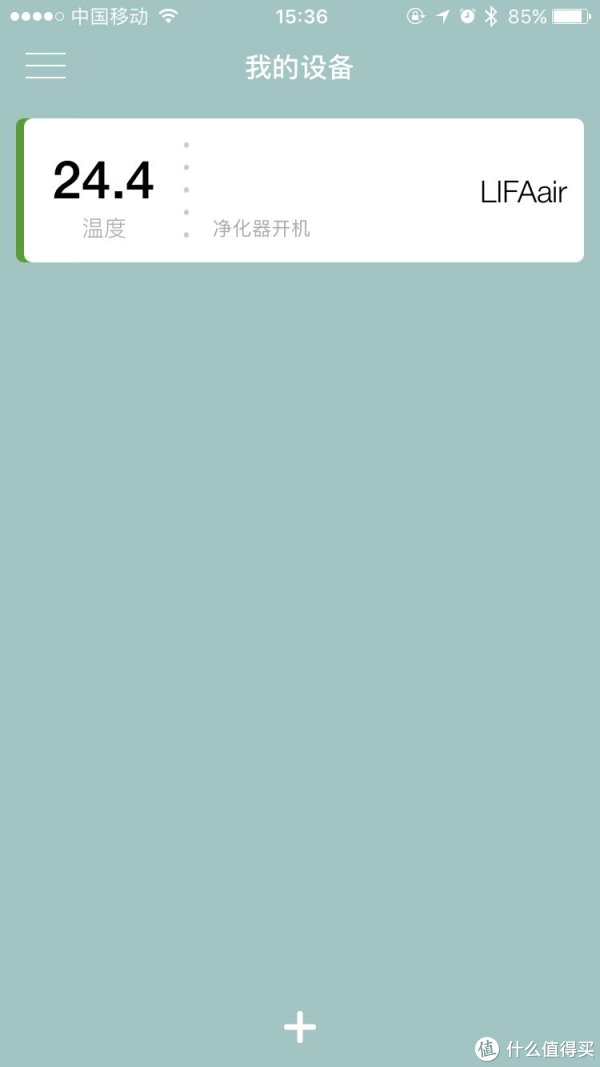Add a new device with plus button

(x=300, y=1027)
